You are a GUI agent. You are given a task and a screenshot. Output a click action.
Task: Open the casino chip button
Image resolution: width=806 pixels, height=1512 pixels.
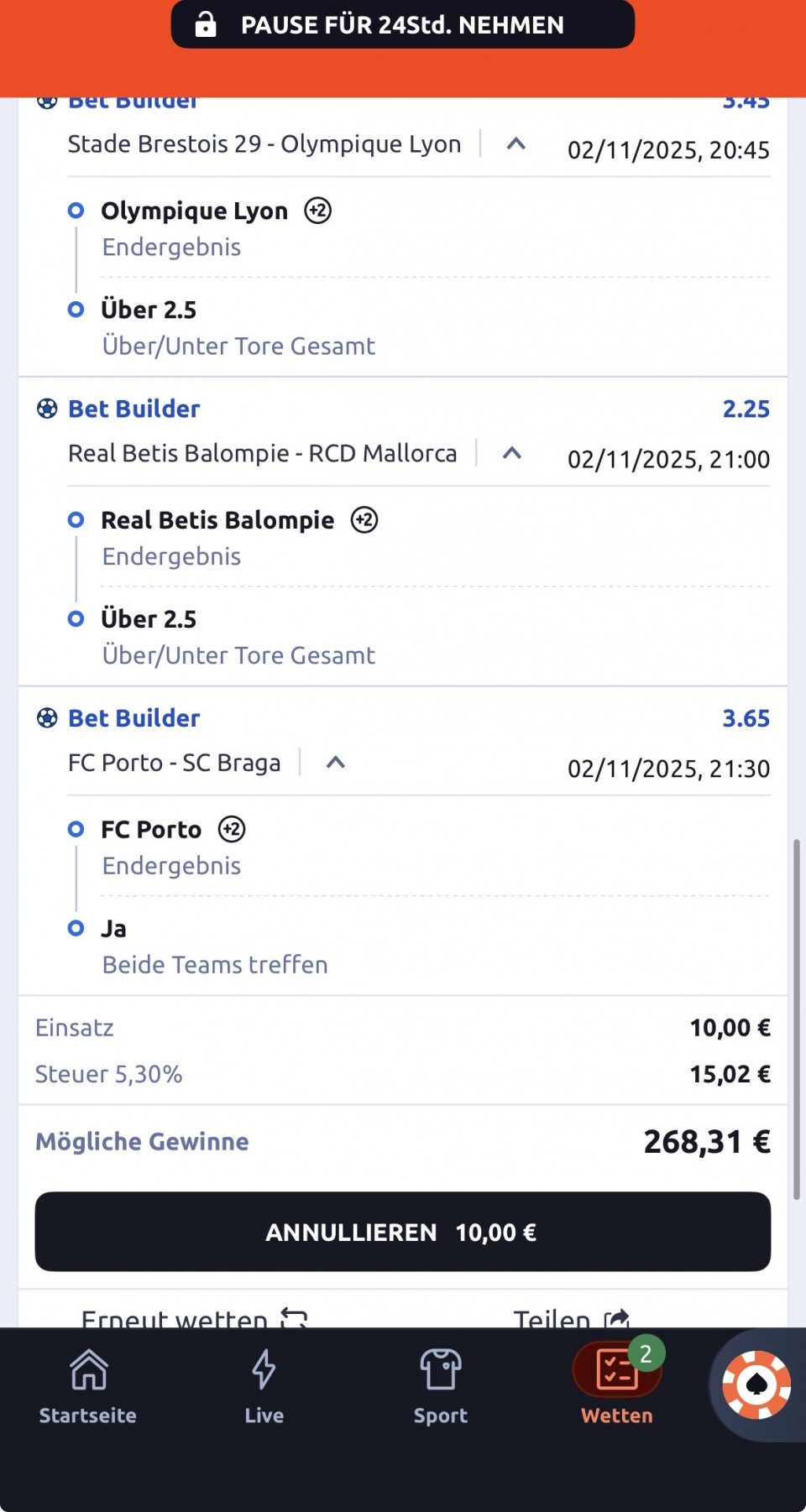pyautogui.click(x=756, y=1384)
